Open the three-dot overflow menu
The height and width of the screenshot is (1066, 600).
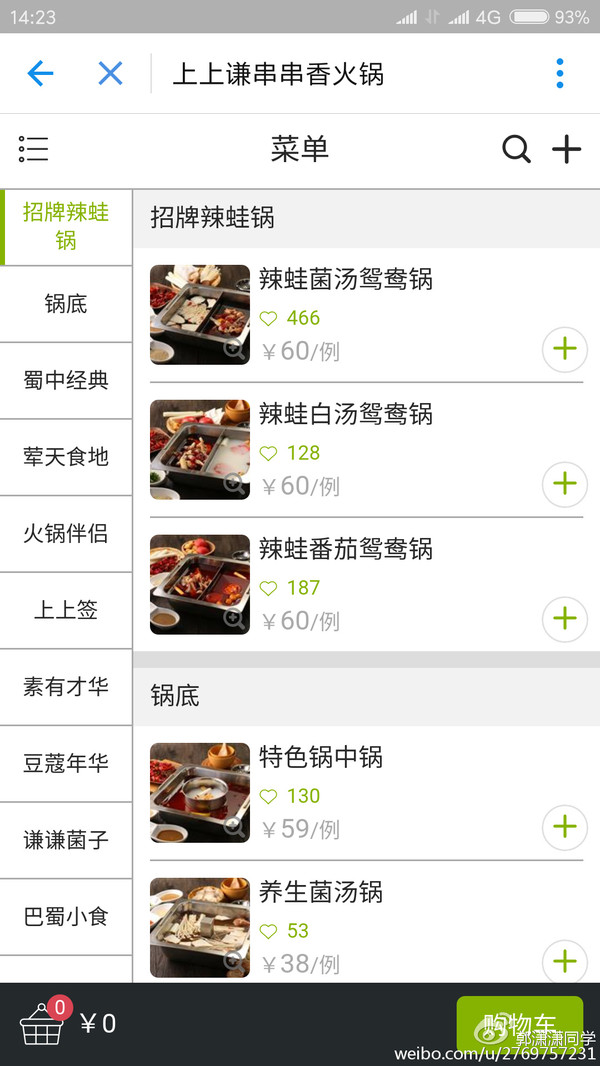tap(559, 73)
